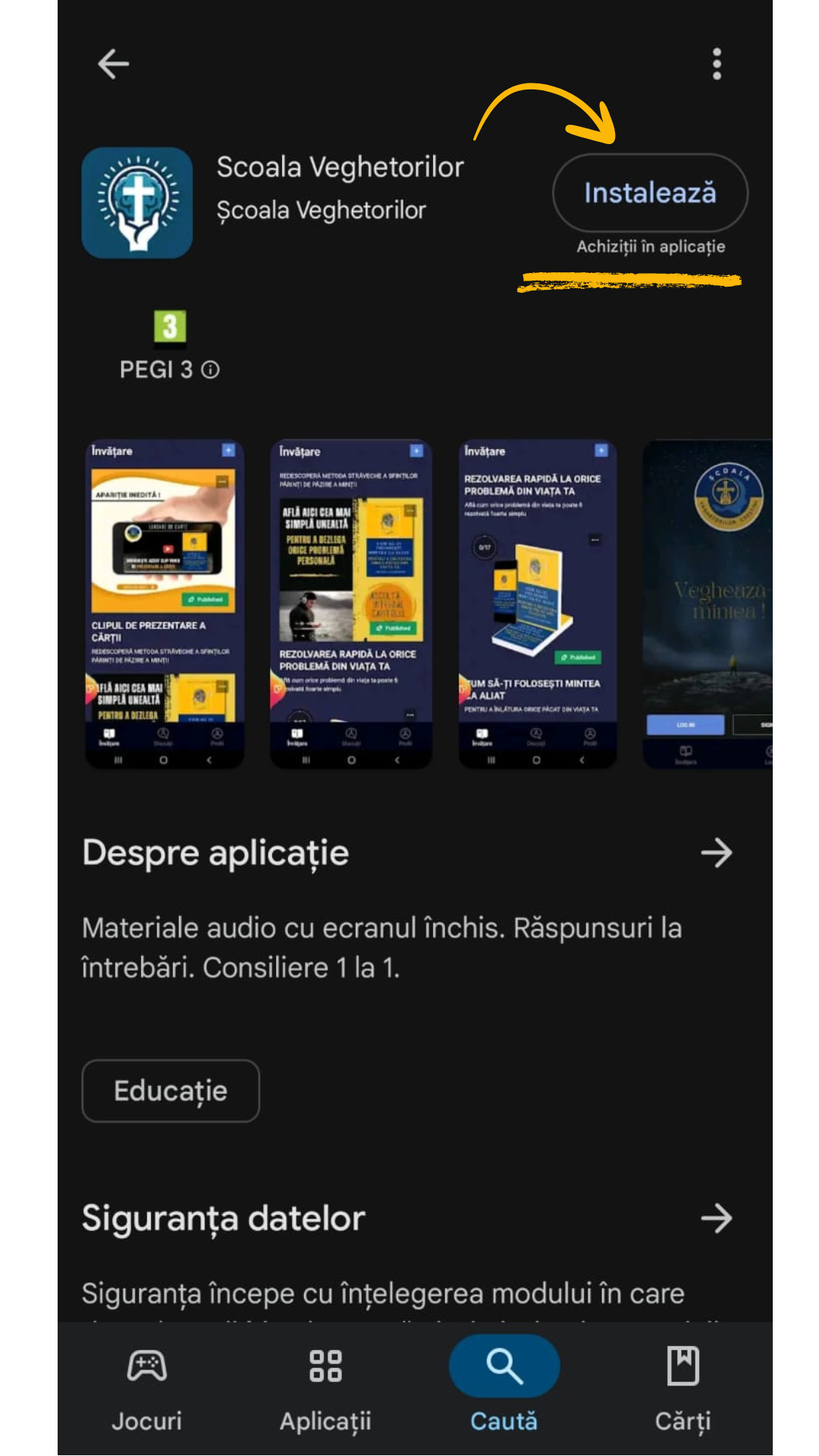Open the three-dot overflow menu
Viewport: 819px width, 1456px height.
(x=717, y=64)
